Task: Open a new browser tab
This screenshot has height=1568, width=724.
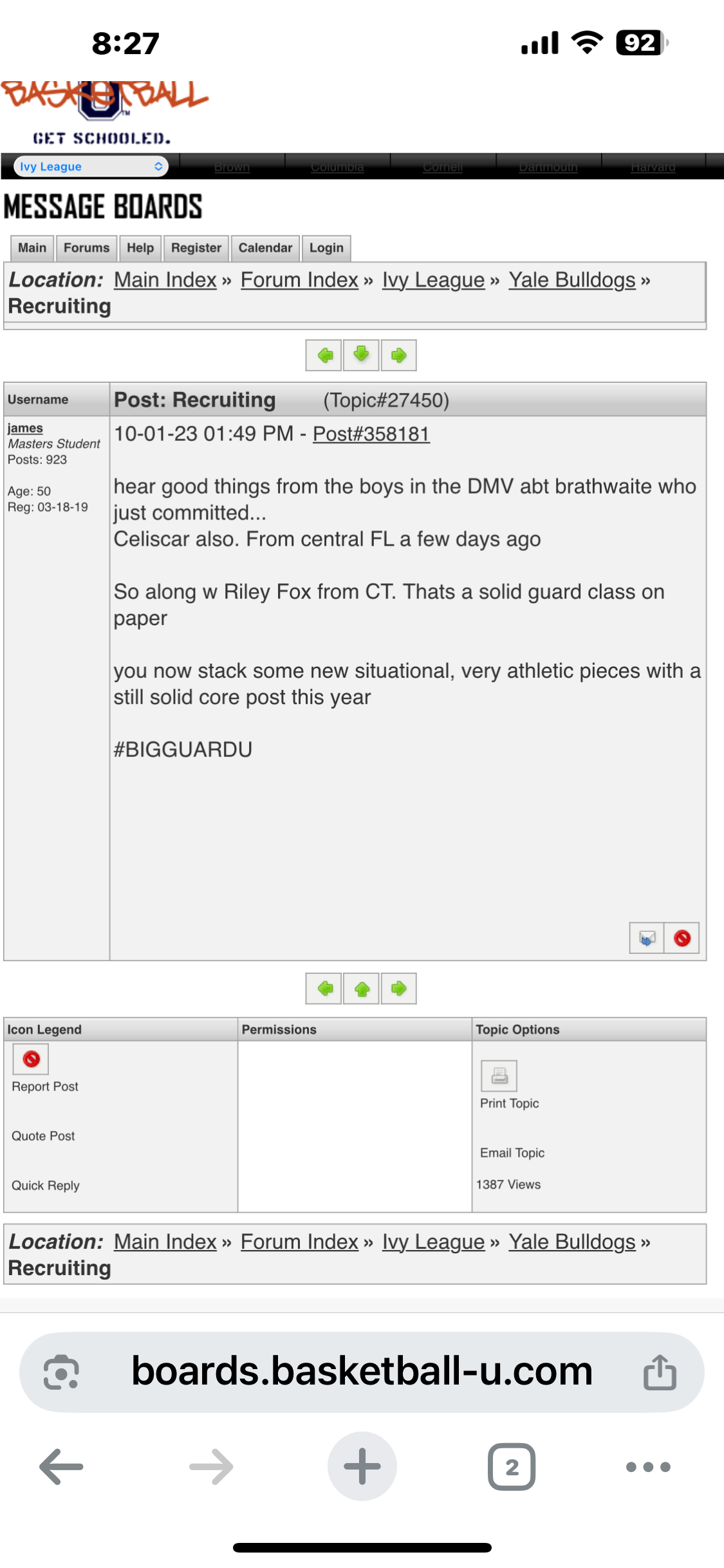Action: pos(362,1466)
